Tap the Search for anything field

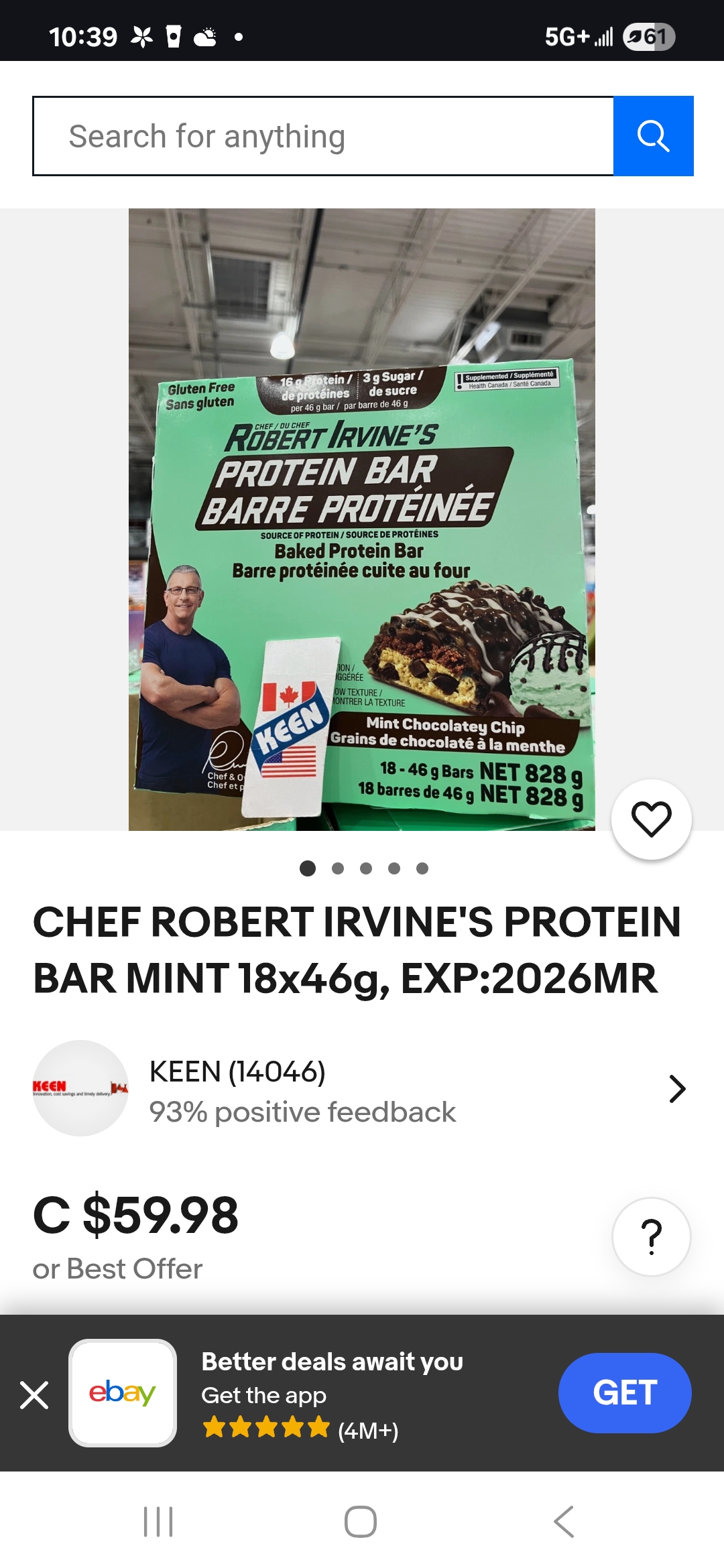coord(323,136)
